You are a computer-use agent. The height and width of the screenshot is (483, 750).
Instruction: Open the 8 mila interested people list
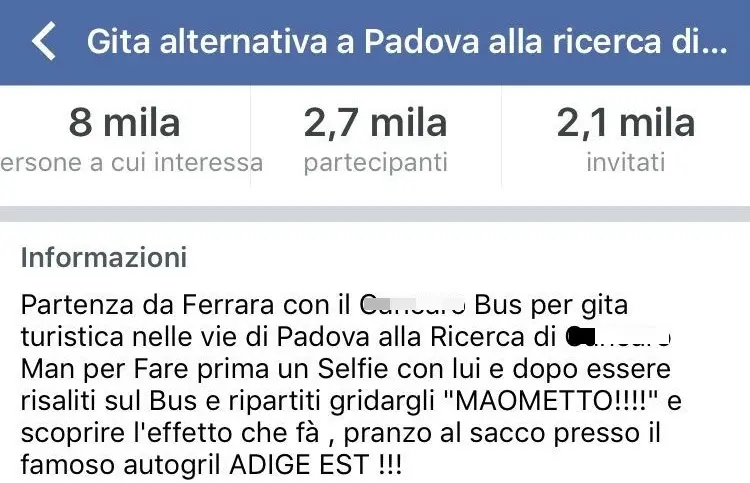pyautogui.click(x=125, y=140)
